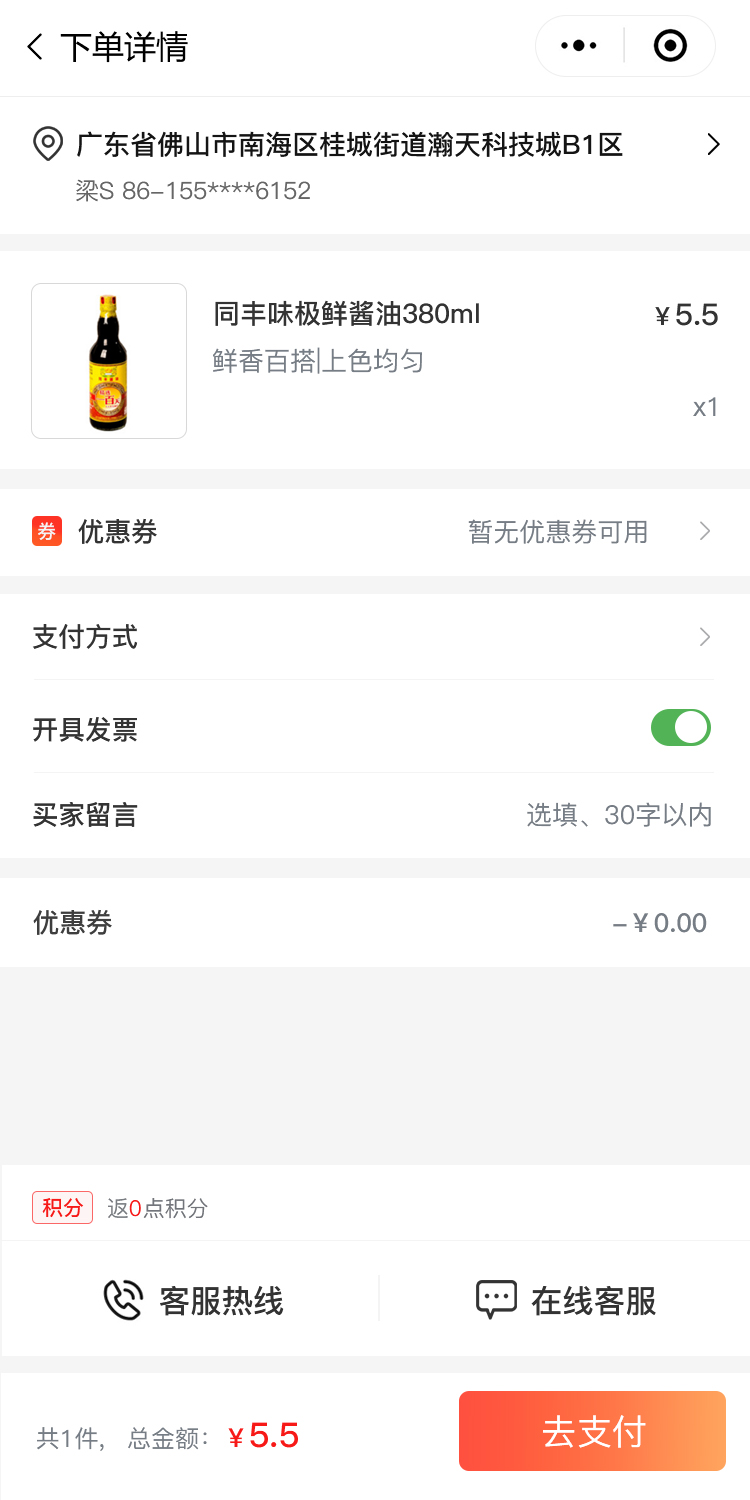Call the 客服热线 hotline
The image size is (750, 1500).
click(x=194, y=1301)
